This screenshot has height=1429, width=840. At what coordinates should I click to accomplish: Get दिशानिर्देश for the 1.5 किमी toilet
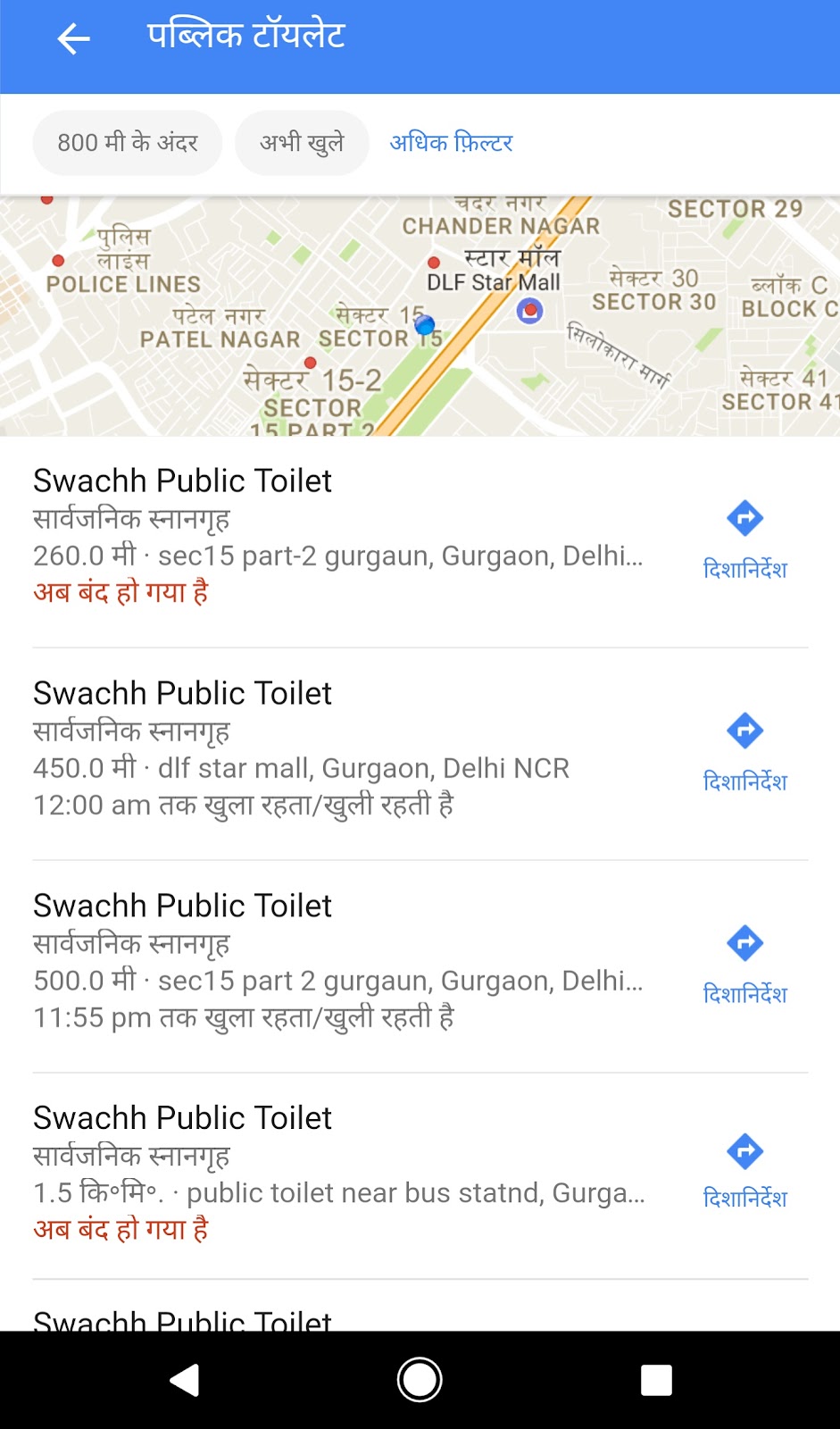pos(745,1172)
